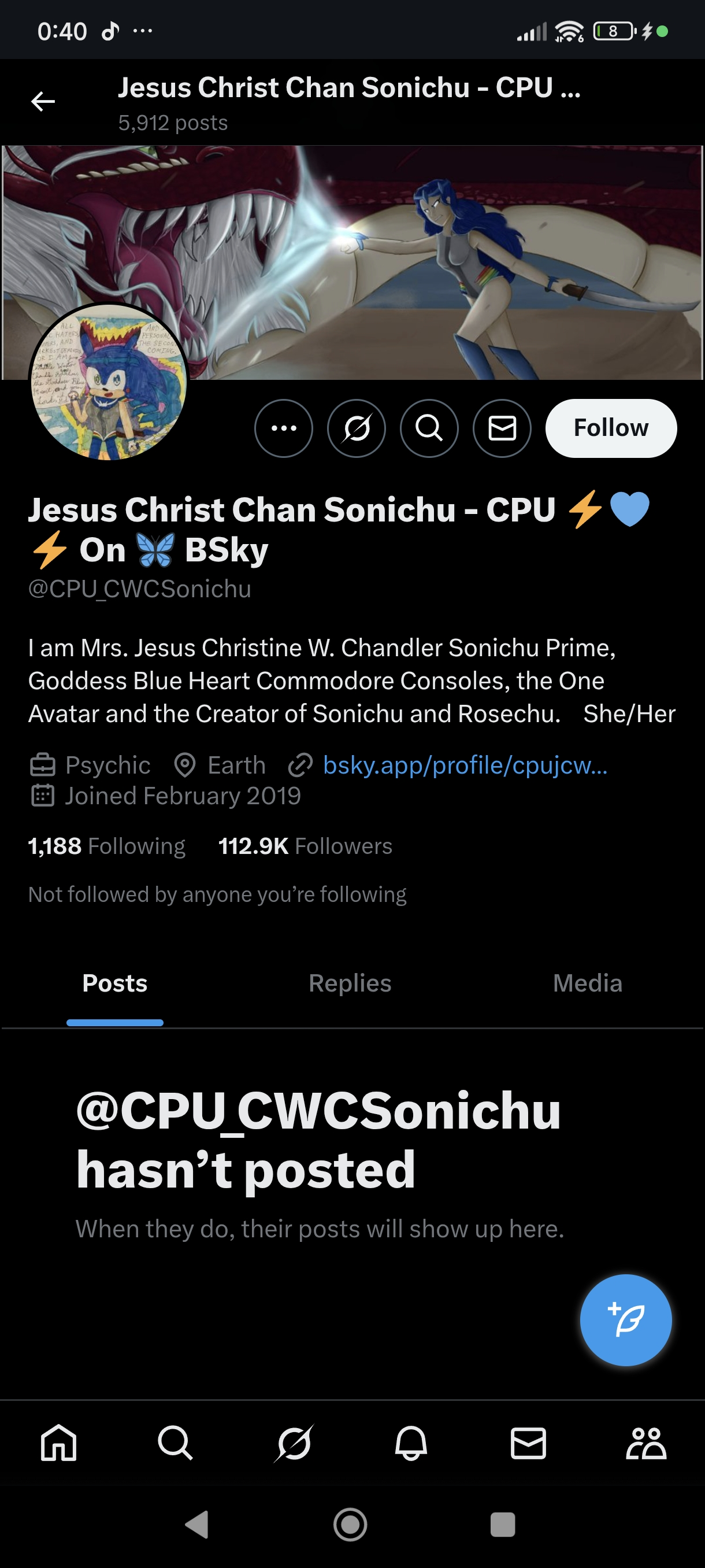Tap the Grok icon beside the search button
Image resolution: width=705 pixels, height=1568 pixels.
point(357,428)
